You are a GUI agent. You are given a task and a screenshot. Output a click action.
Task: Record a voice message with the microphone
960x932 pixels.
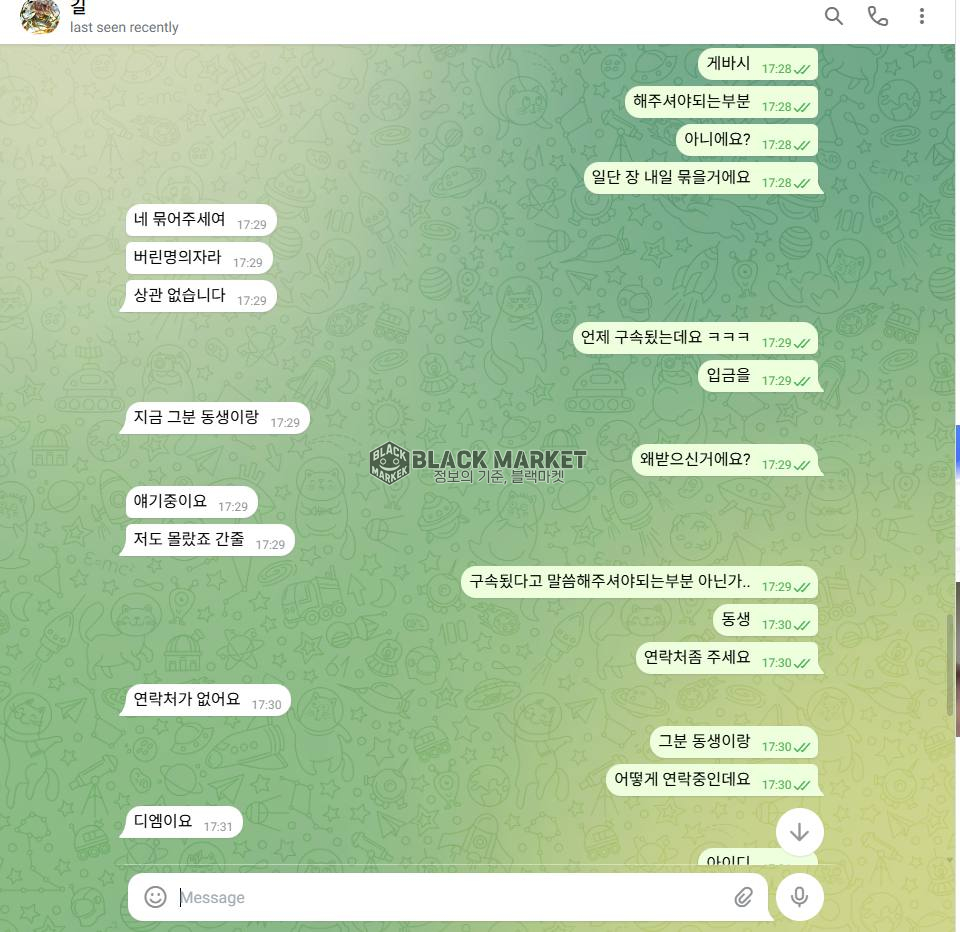coord(799,897)
